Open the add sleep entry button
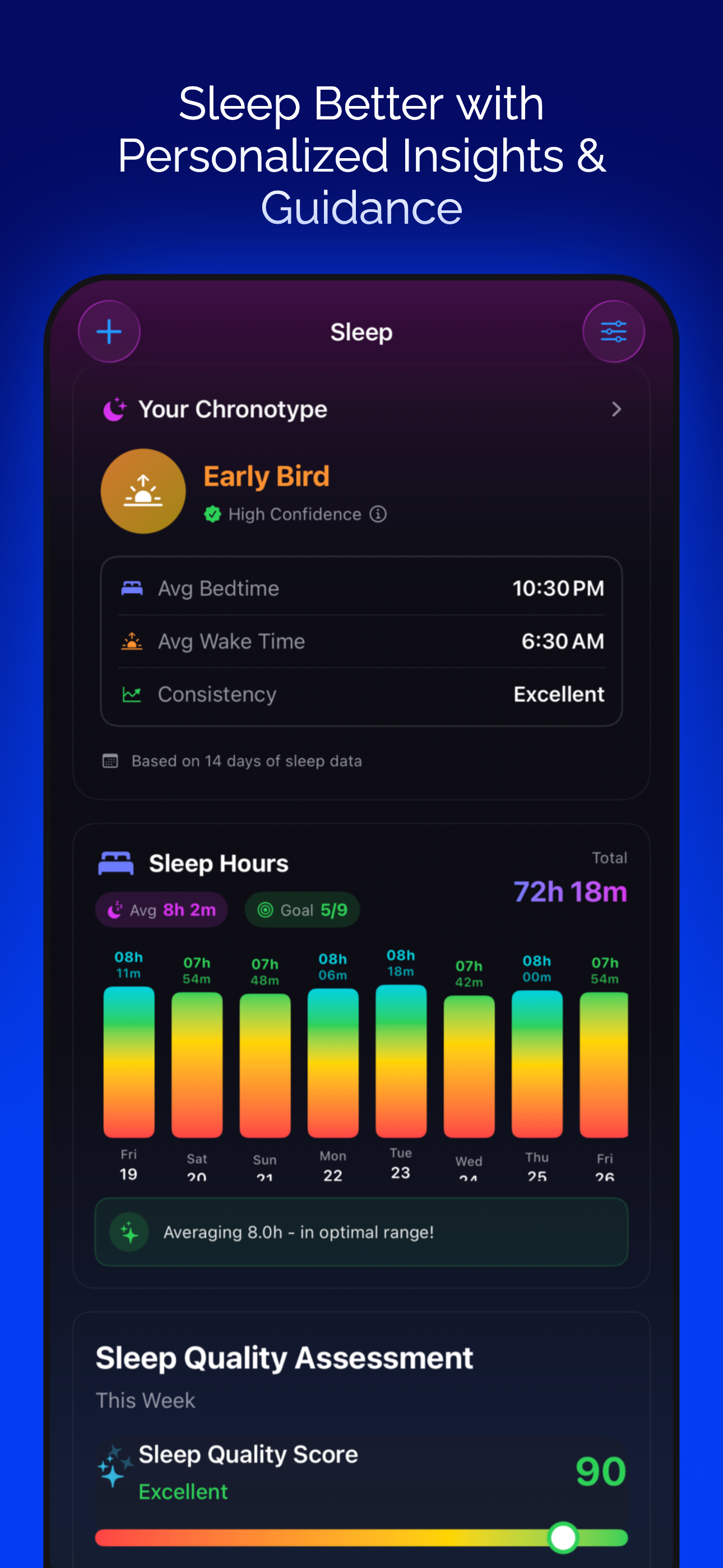 pyautogui.click(x=109, y=331)
